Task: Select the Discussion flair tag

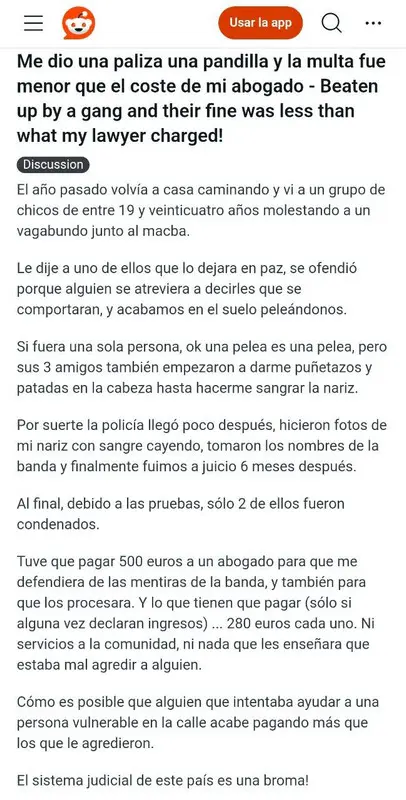Action: tap(53, 165)
